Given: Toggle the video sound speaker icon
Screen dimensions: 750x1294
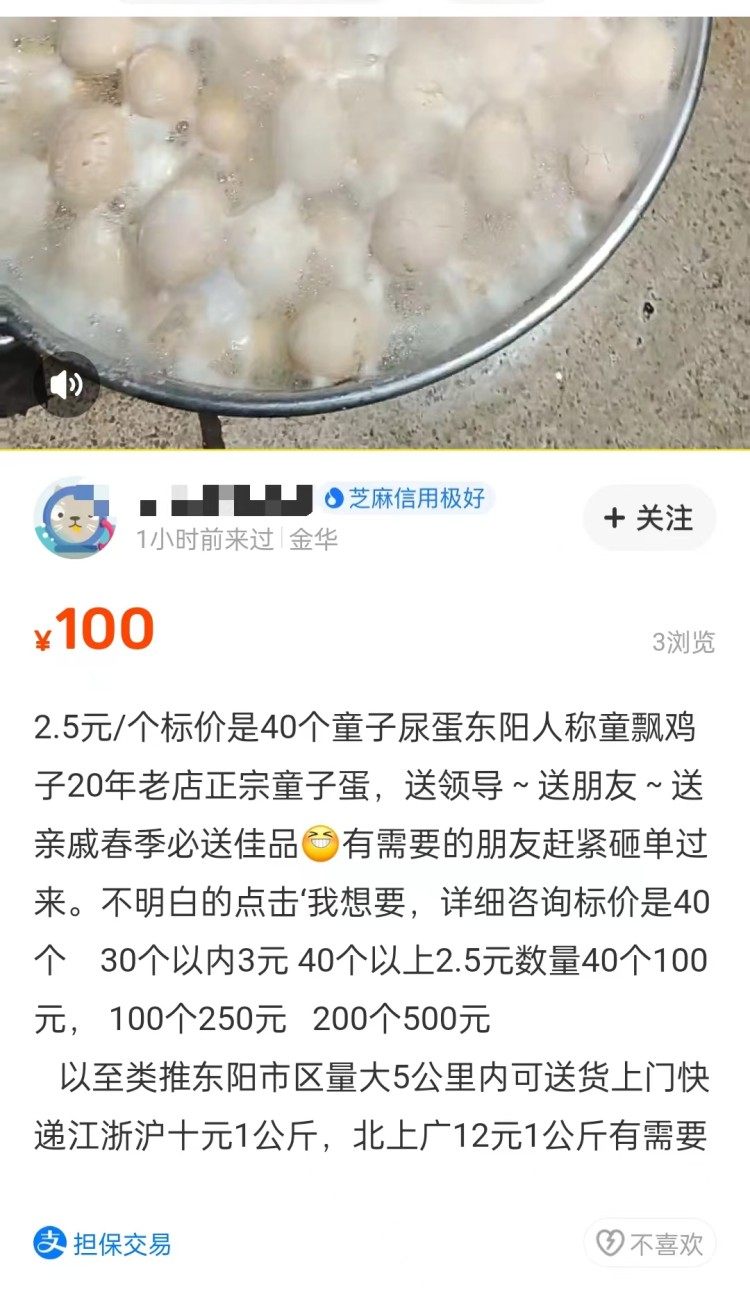Looking at the screenshot, I should click(x=66, y=385).
